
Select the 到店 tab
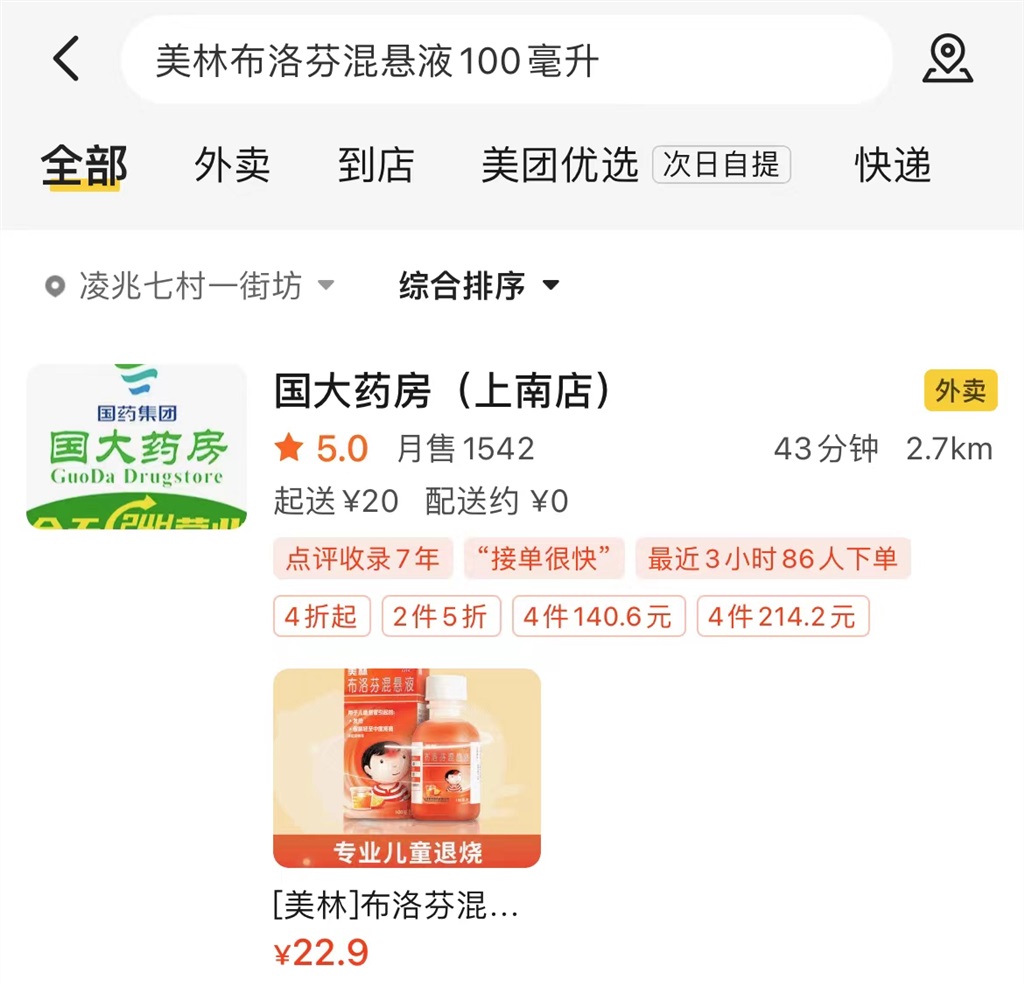click(x=375, y=165)
